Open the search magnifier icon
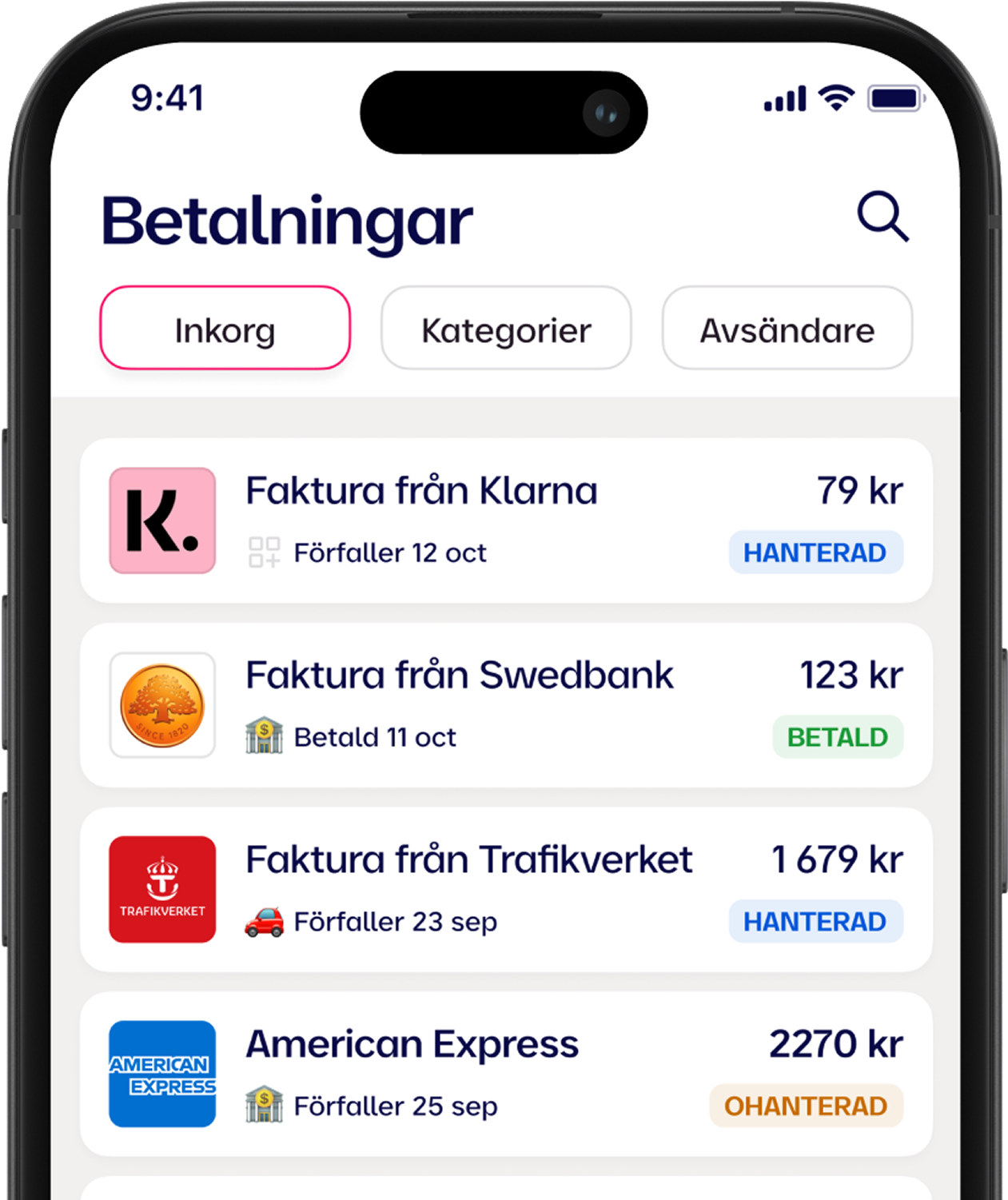The width and height of the screenshot is (1008, 1200). coord(882,216)
